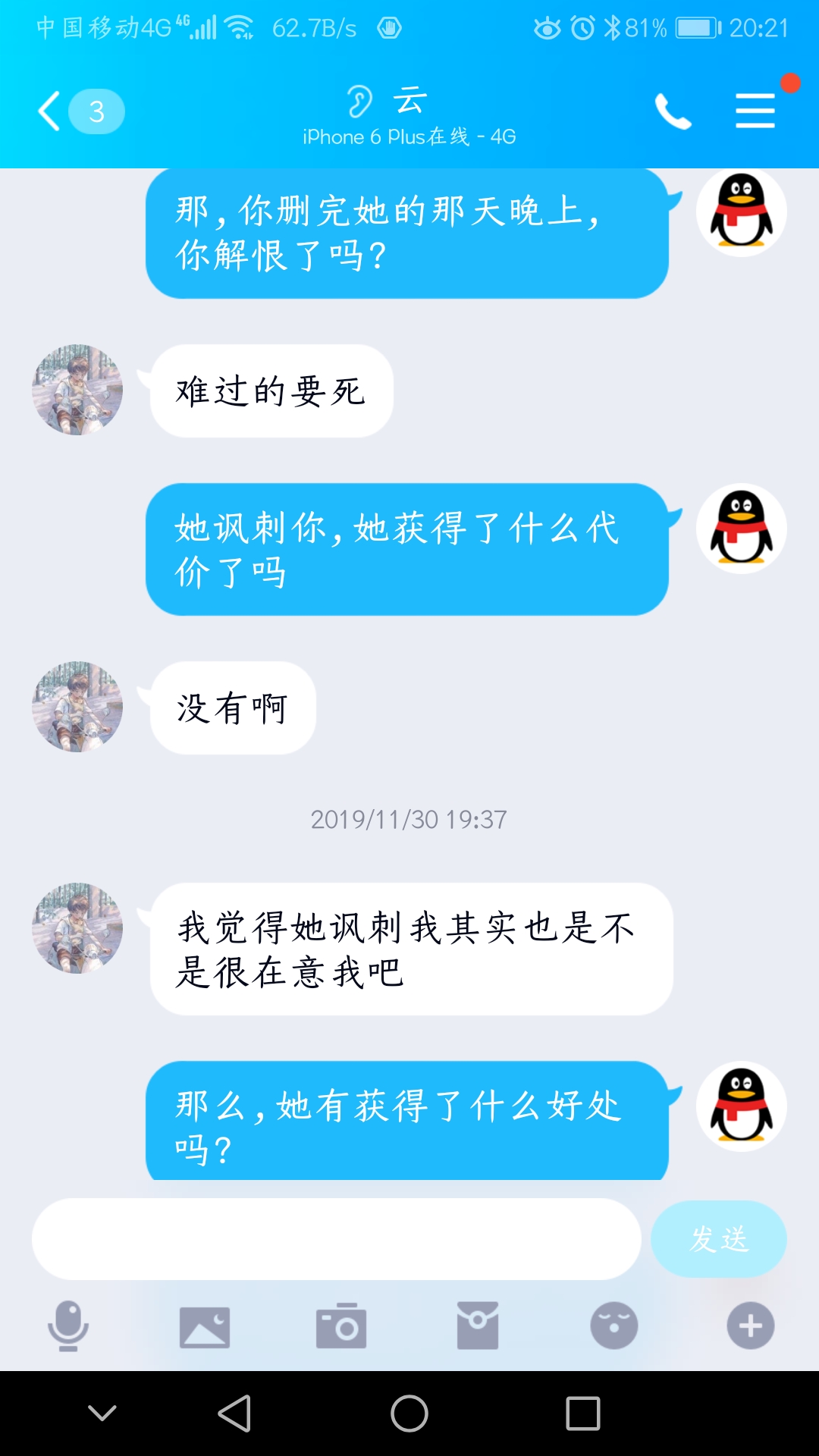
Task: Expand more options with the plus icon
Action: (751, 1326)
